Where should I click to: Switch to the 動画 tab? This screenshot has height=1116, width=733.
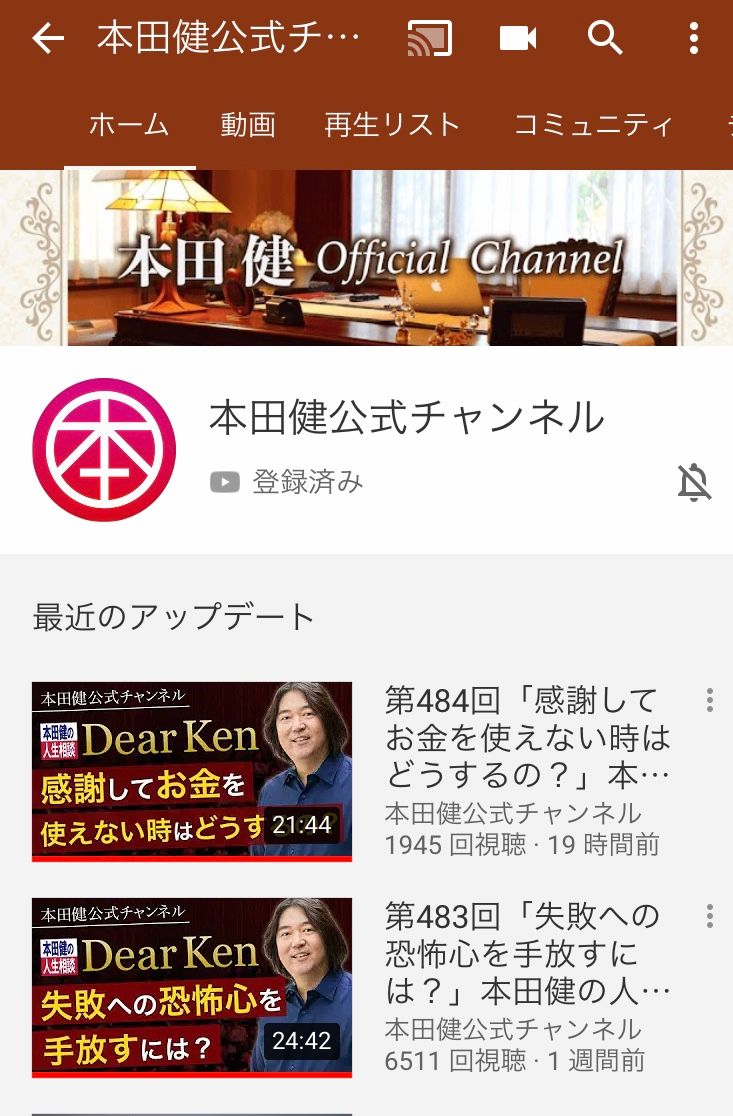coord(248,125)
